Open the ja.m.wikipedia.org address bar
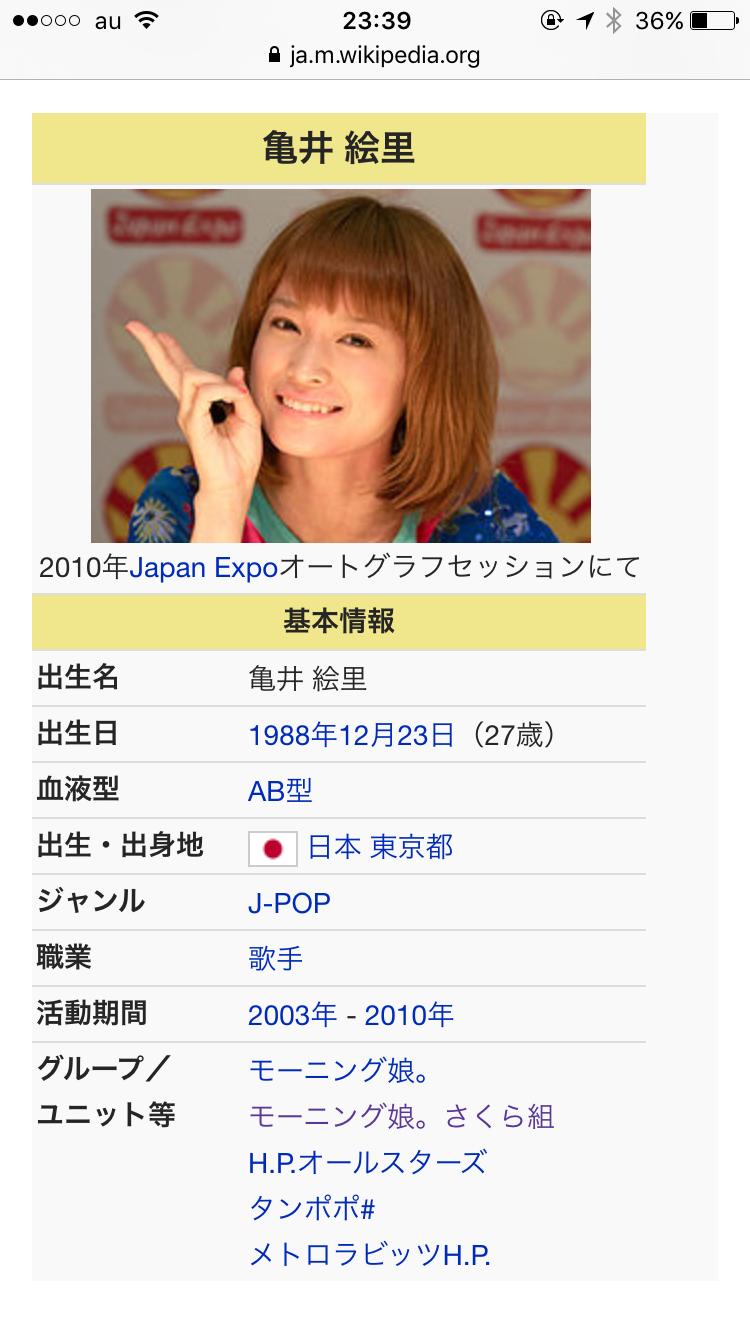This screenshot has width=750, height=1334. 375,55
